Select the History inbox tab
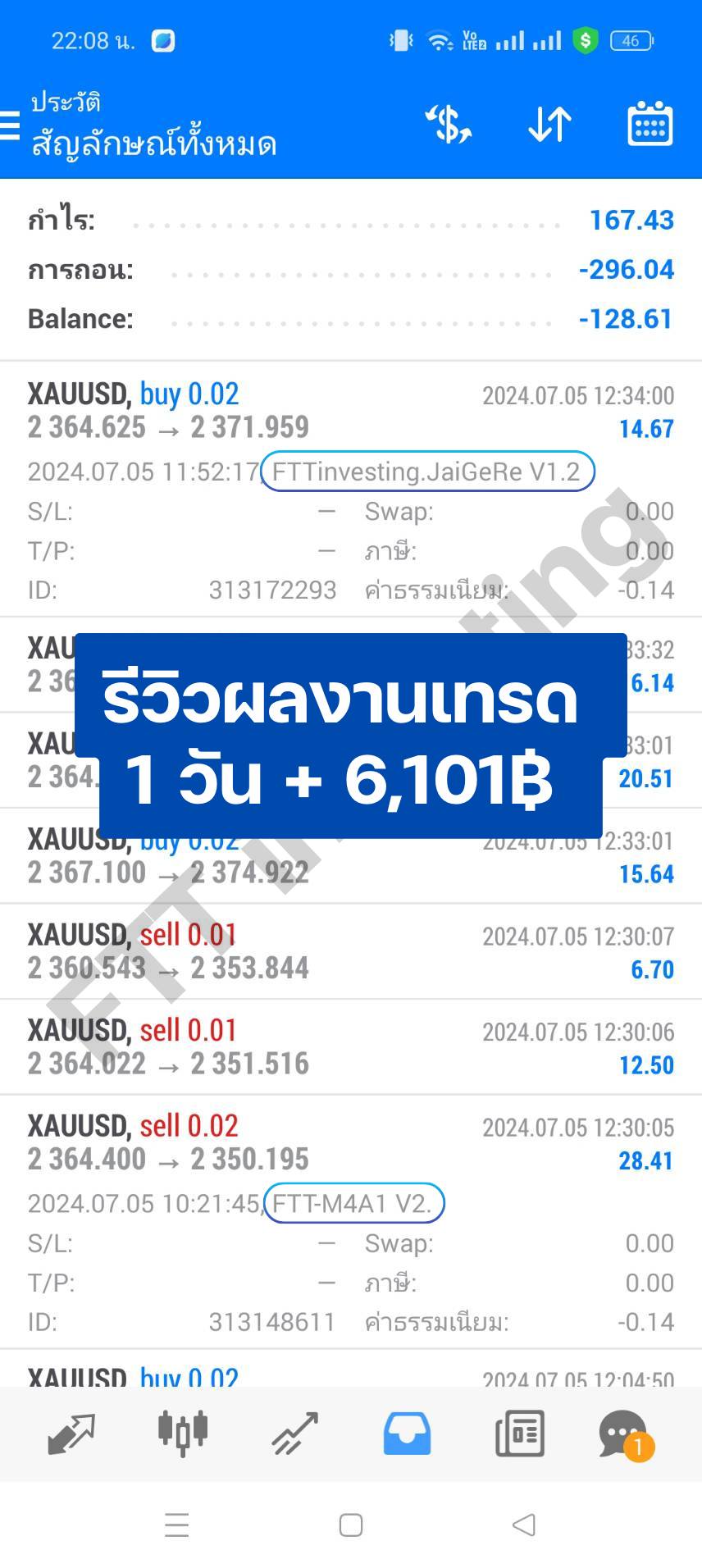 (x=407, y=1434)
